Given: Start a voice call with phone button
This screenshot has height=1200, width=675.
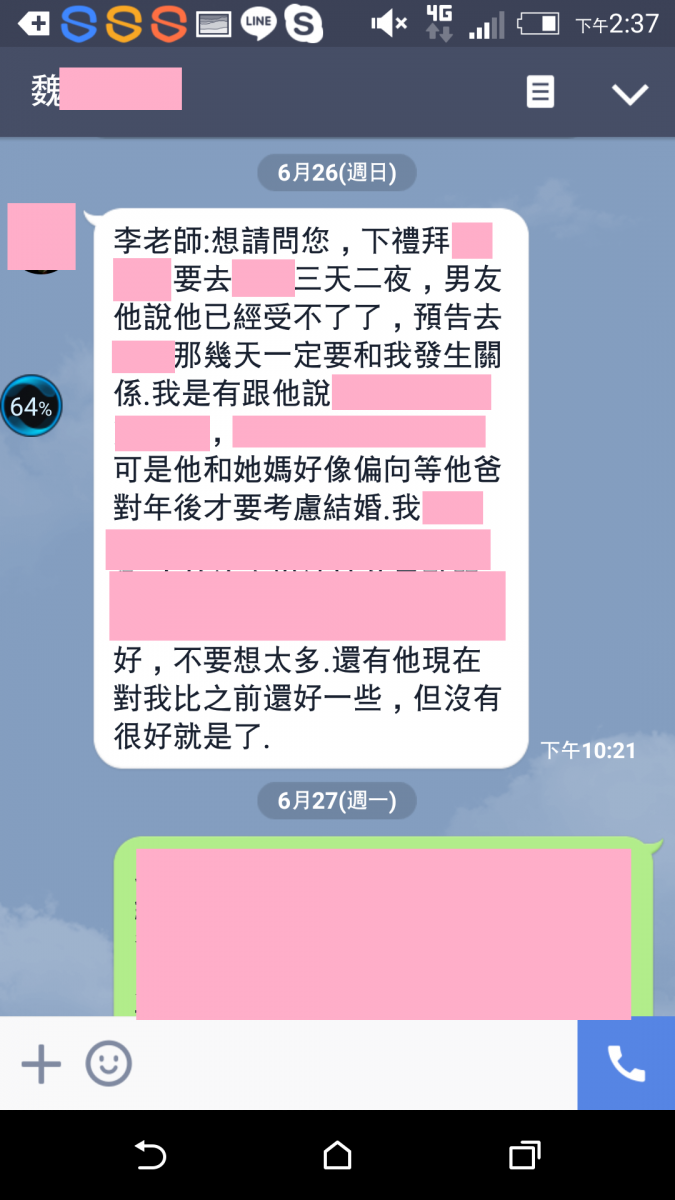Looking at the screenshot, I should 626,1064.
